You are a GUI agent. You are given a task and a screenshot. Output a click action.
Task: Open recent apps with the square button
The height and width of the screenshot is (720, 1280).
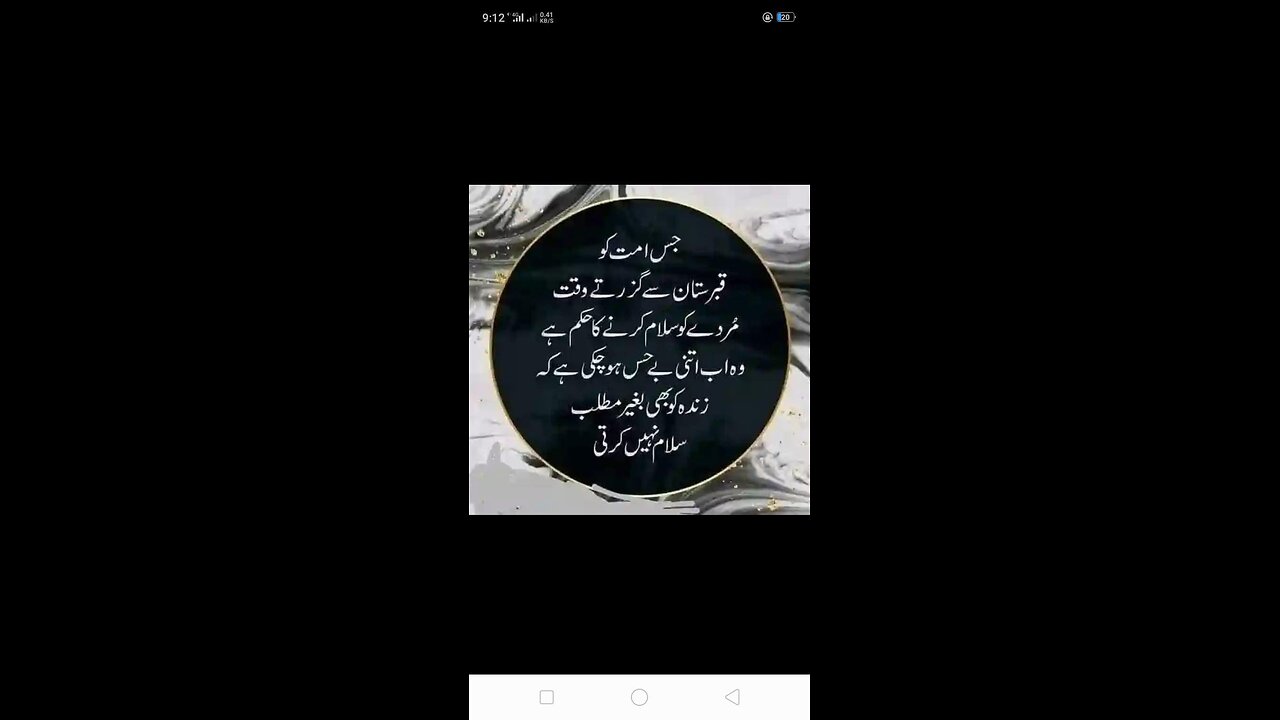546,697
